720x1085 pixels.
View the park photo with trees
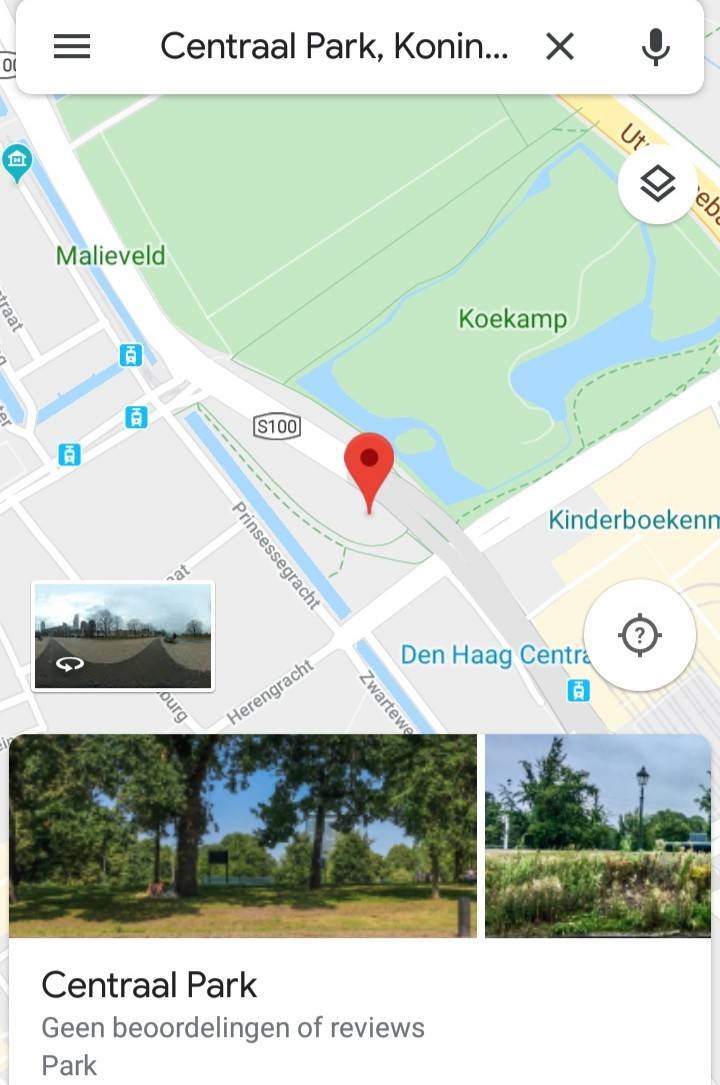[243, 836]
